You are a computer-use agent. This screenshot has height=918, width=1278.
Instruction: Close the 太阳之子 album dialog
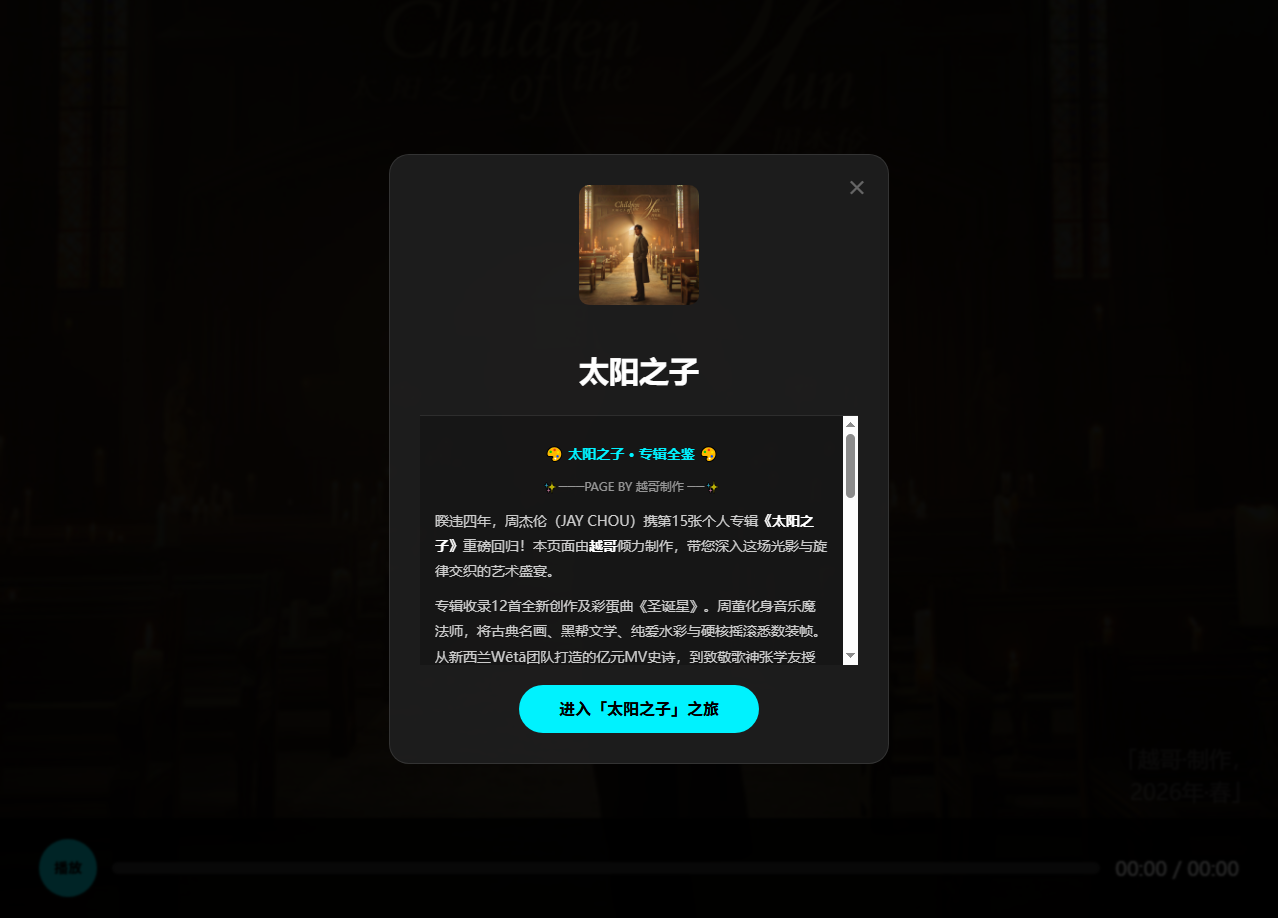(856, 188)
